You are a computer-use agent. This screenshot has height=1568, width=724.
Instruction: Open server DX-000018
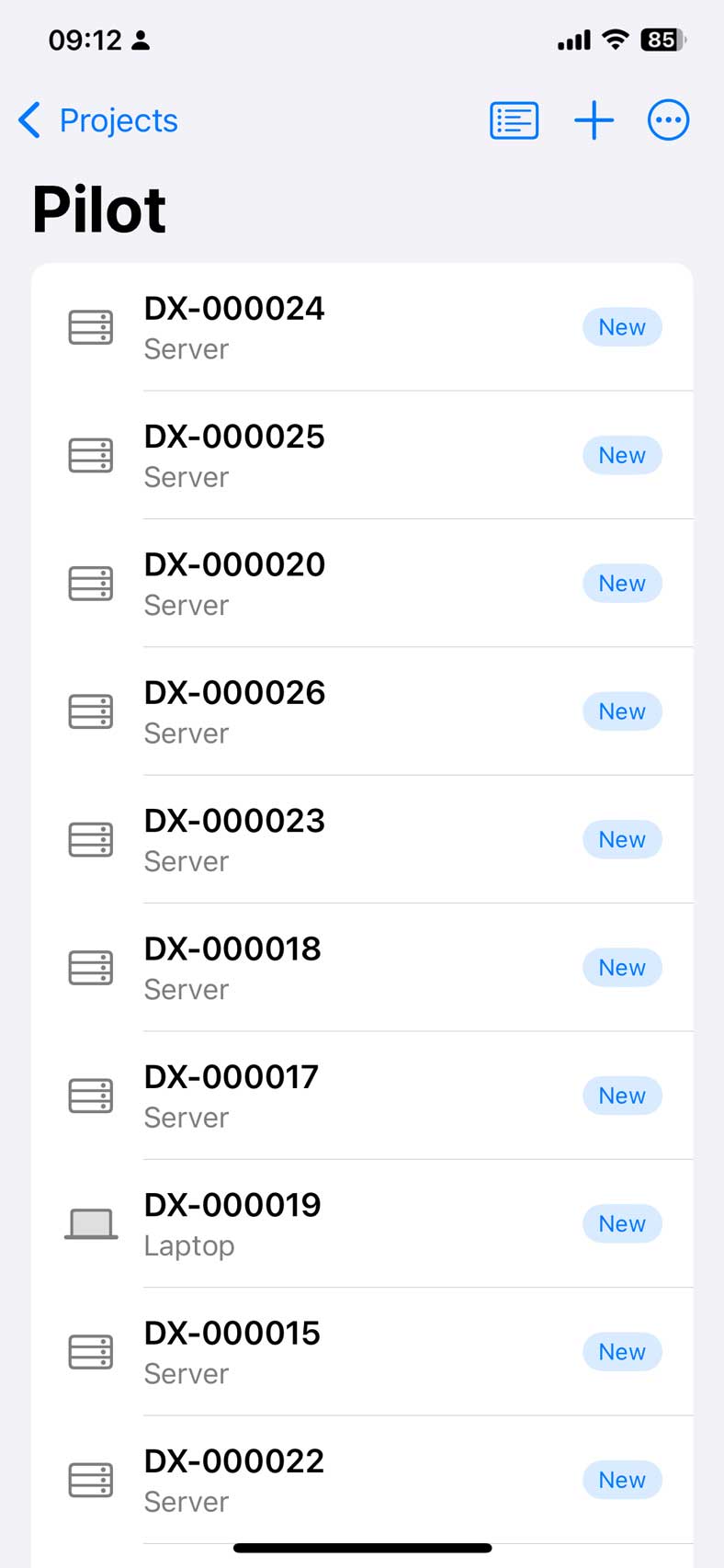pyautogui.click(x=362, y=968)
